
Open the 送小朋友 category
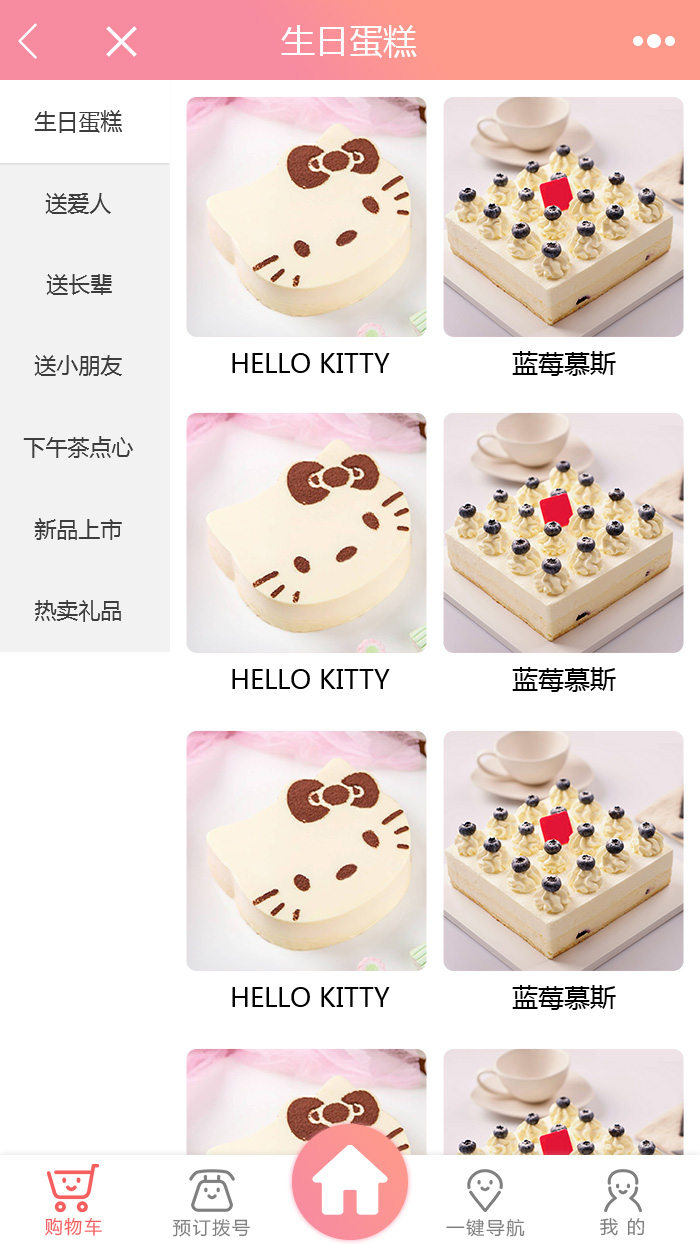tap(78, 366)
